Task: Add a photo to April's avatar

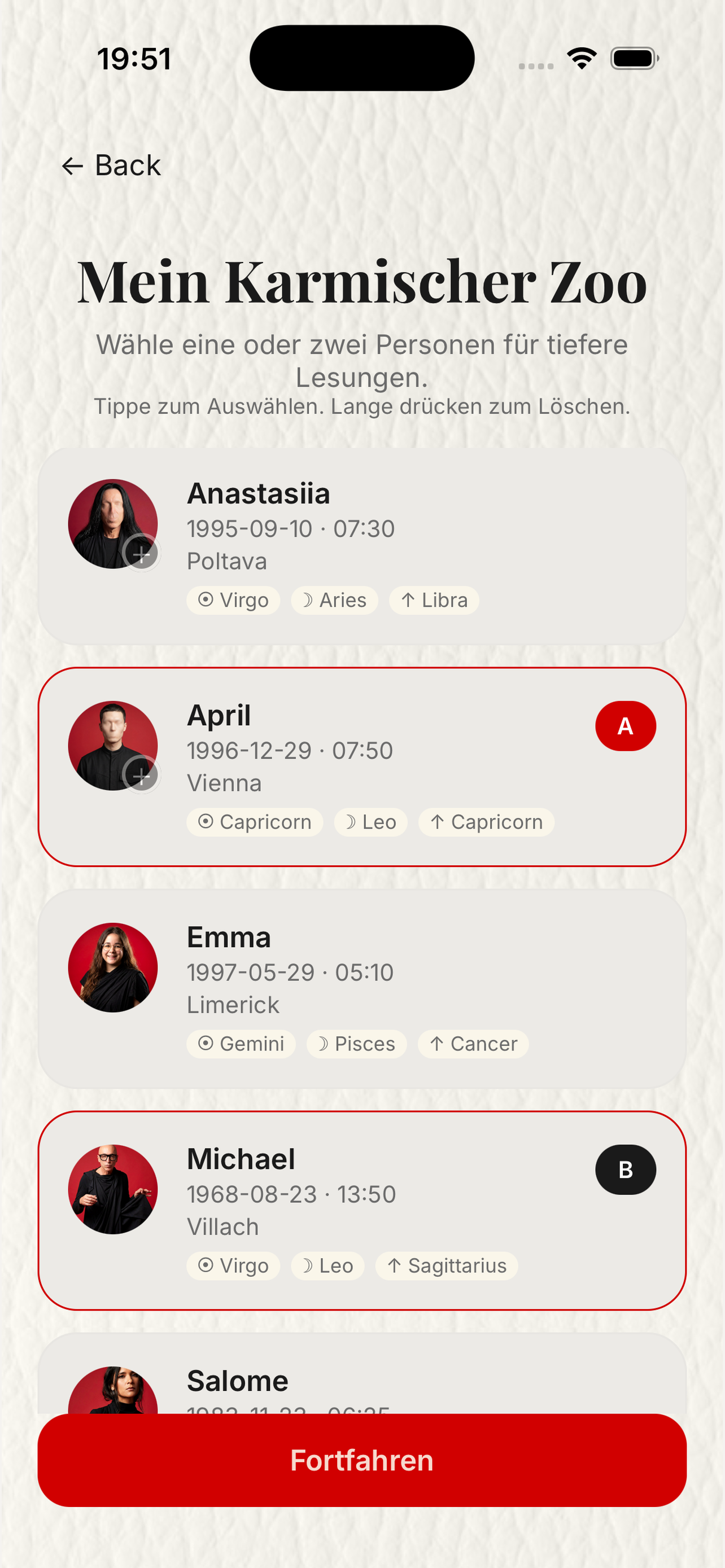Action: click(x=141, y=775)
